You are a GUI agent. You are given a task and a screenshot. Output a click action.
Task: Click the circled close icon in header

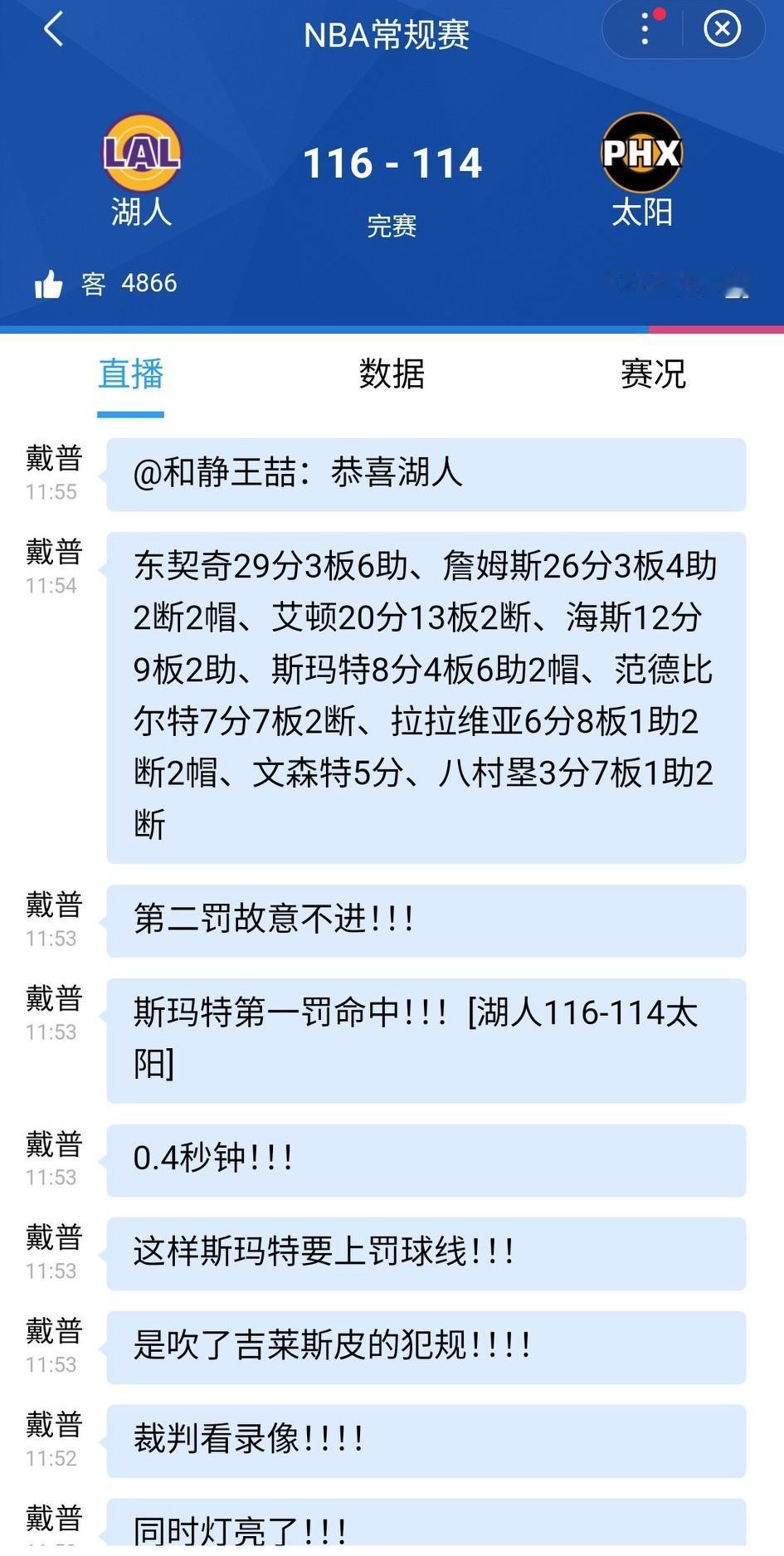click(722, 29)
